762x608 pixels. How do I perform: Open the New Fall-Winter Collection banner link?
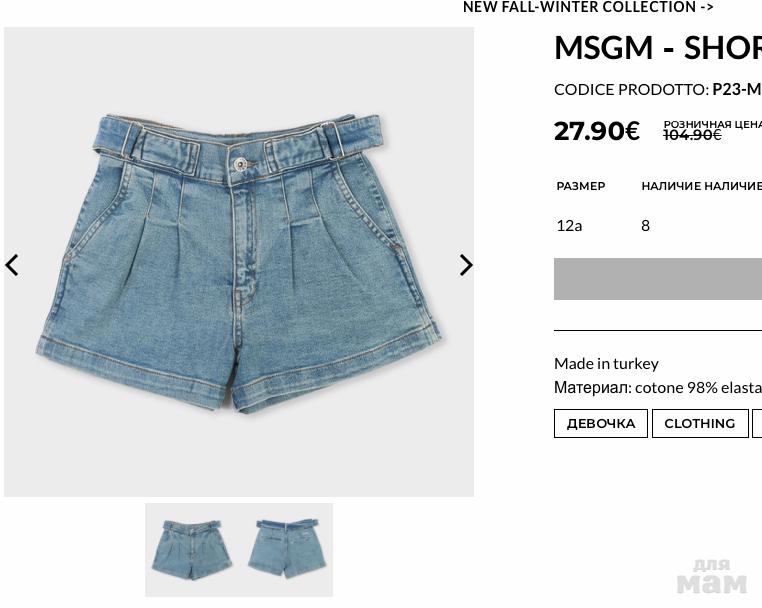tap(588, 8)
